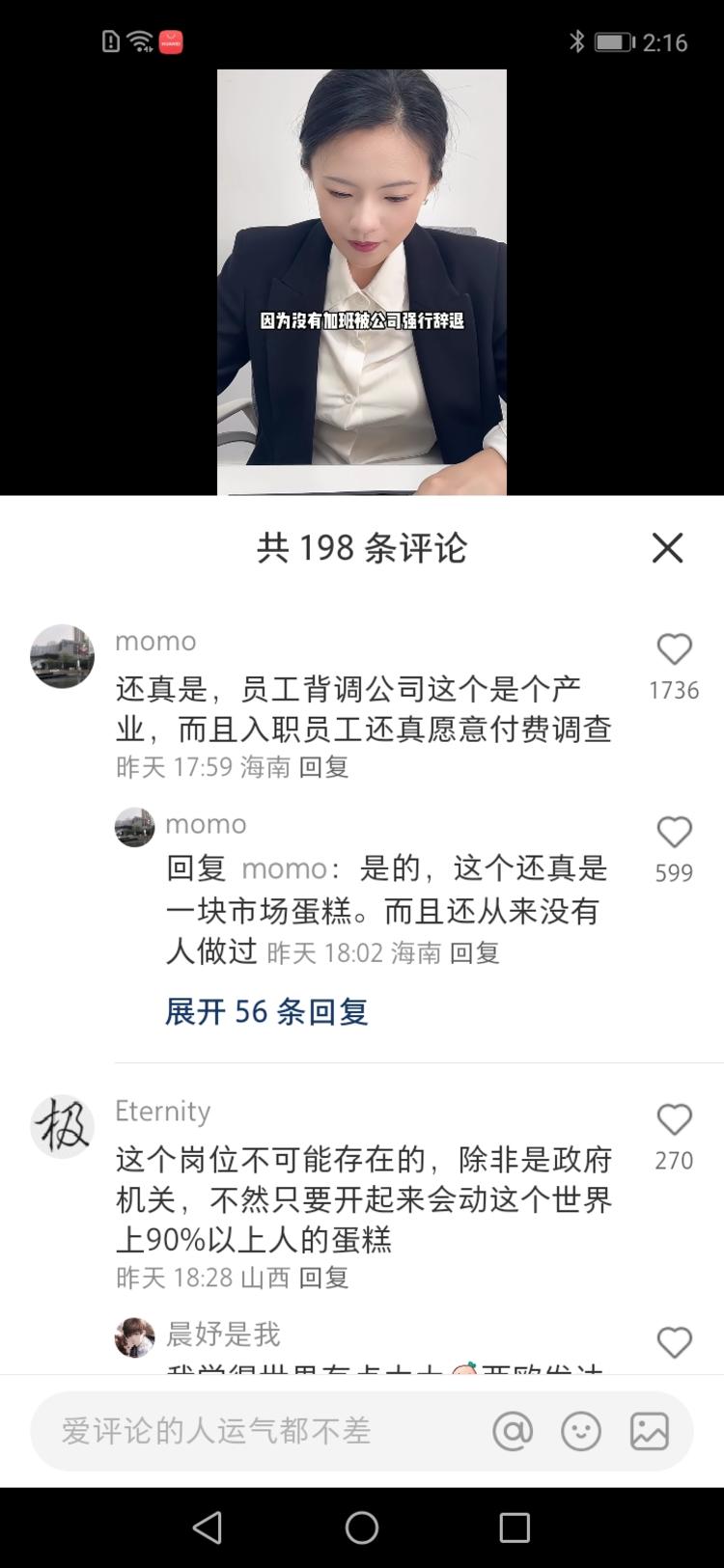
Task: Tap 回复 link under momo's top comment
Action: coord(325,768)
